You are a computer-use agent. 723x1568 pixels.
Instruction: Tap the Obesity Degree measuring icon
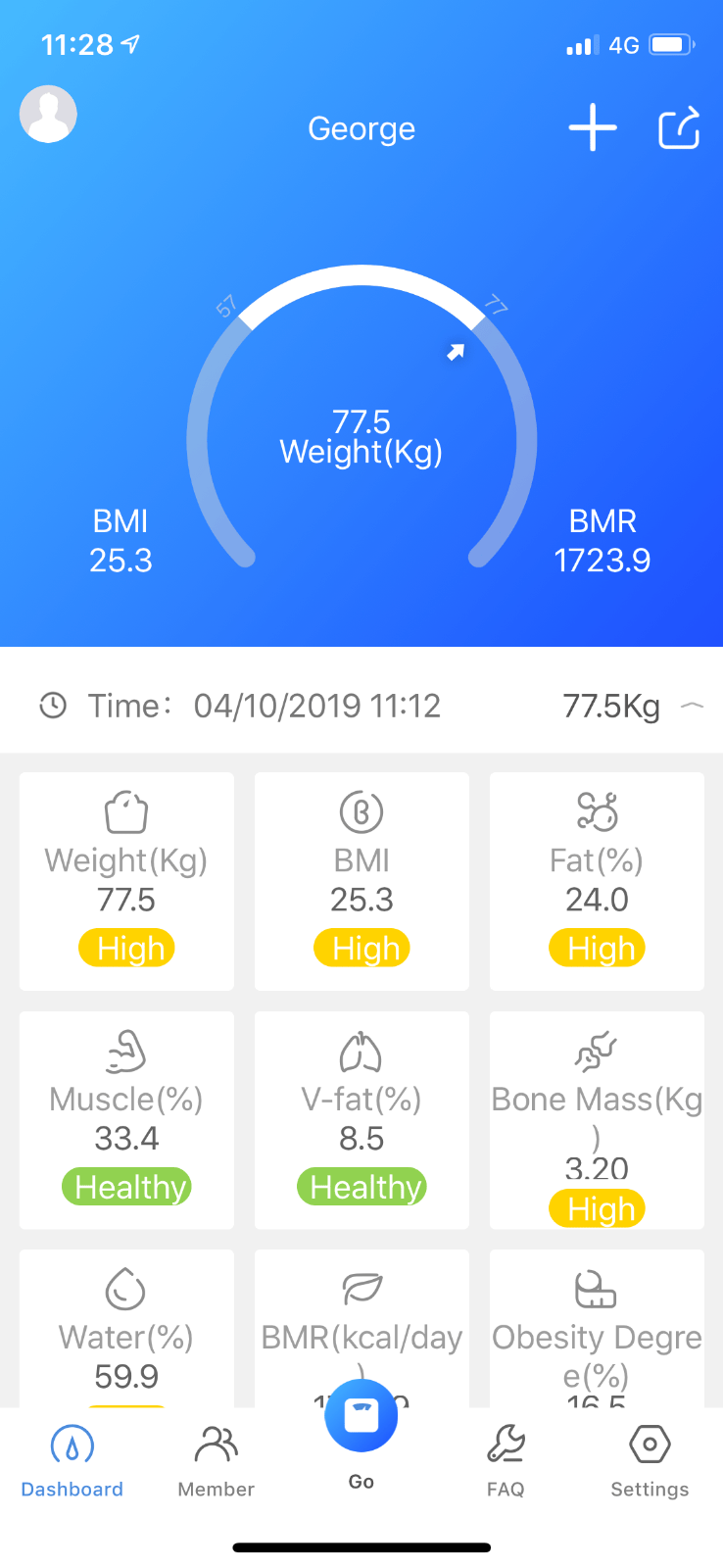click(x=596, y=1289)
